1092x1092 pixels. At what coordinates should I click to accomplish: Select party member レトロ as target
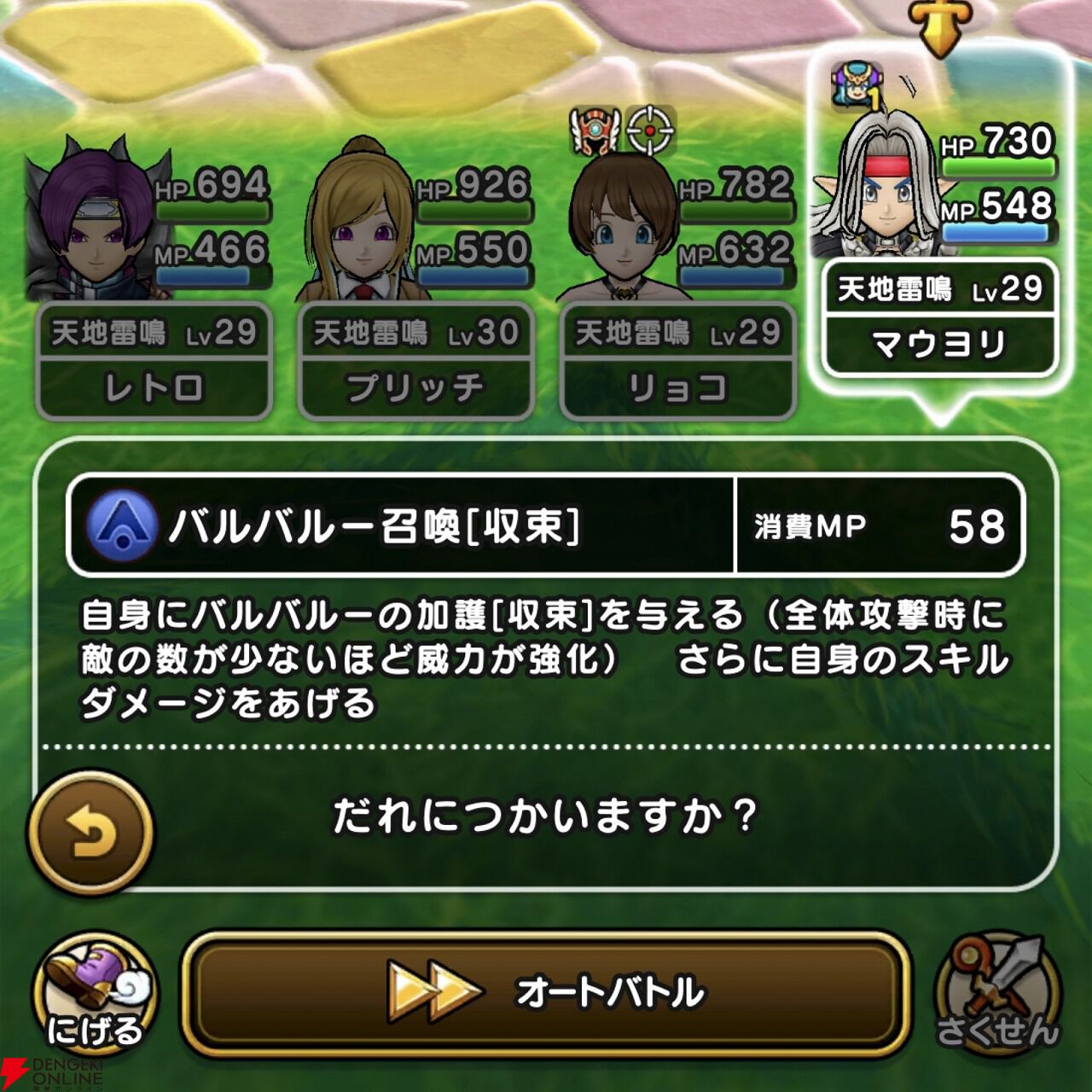click(154, 277)
